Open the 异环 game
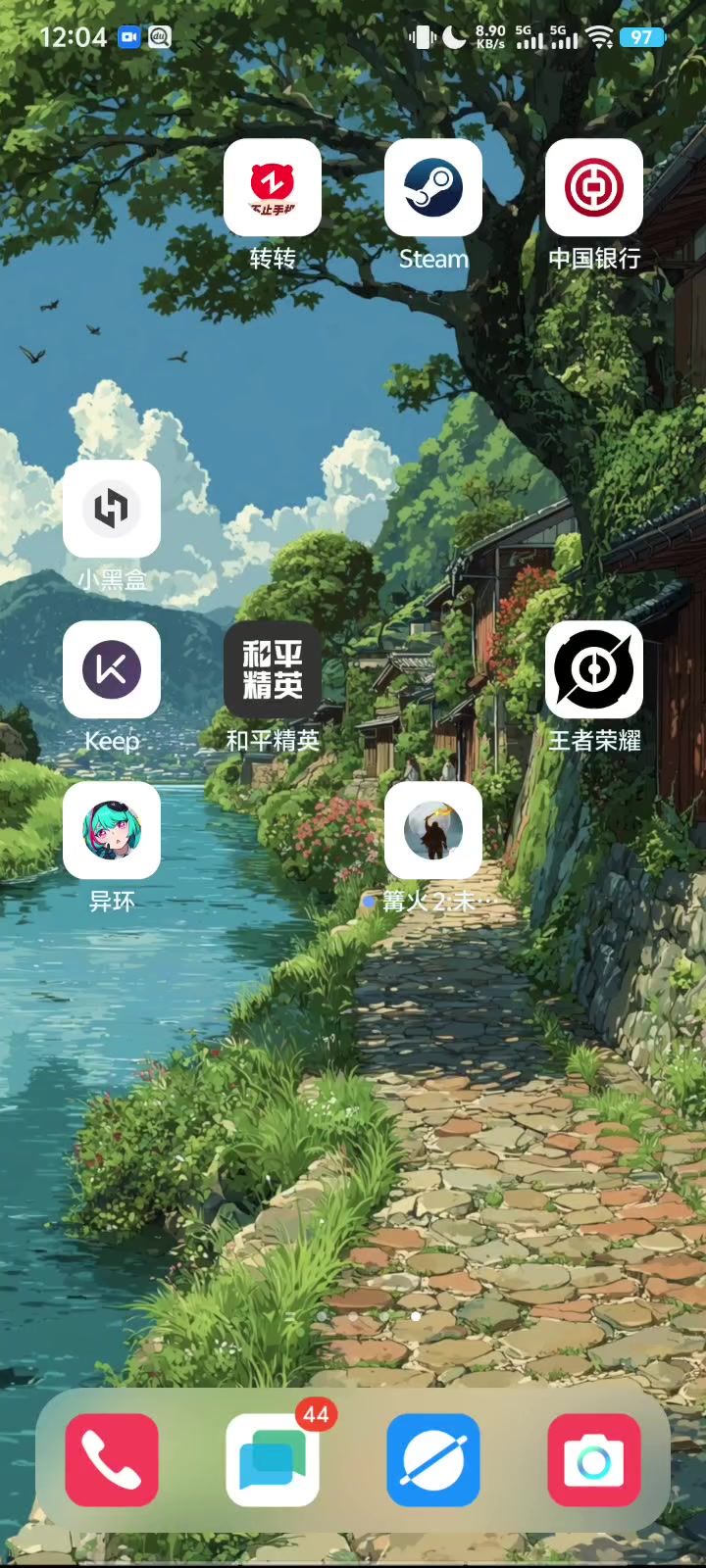Image resolution: width=706 pixels, height=1568 pixels. click(112, 830)
